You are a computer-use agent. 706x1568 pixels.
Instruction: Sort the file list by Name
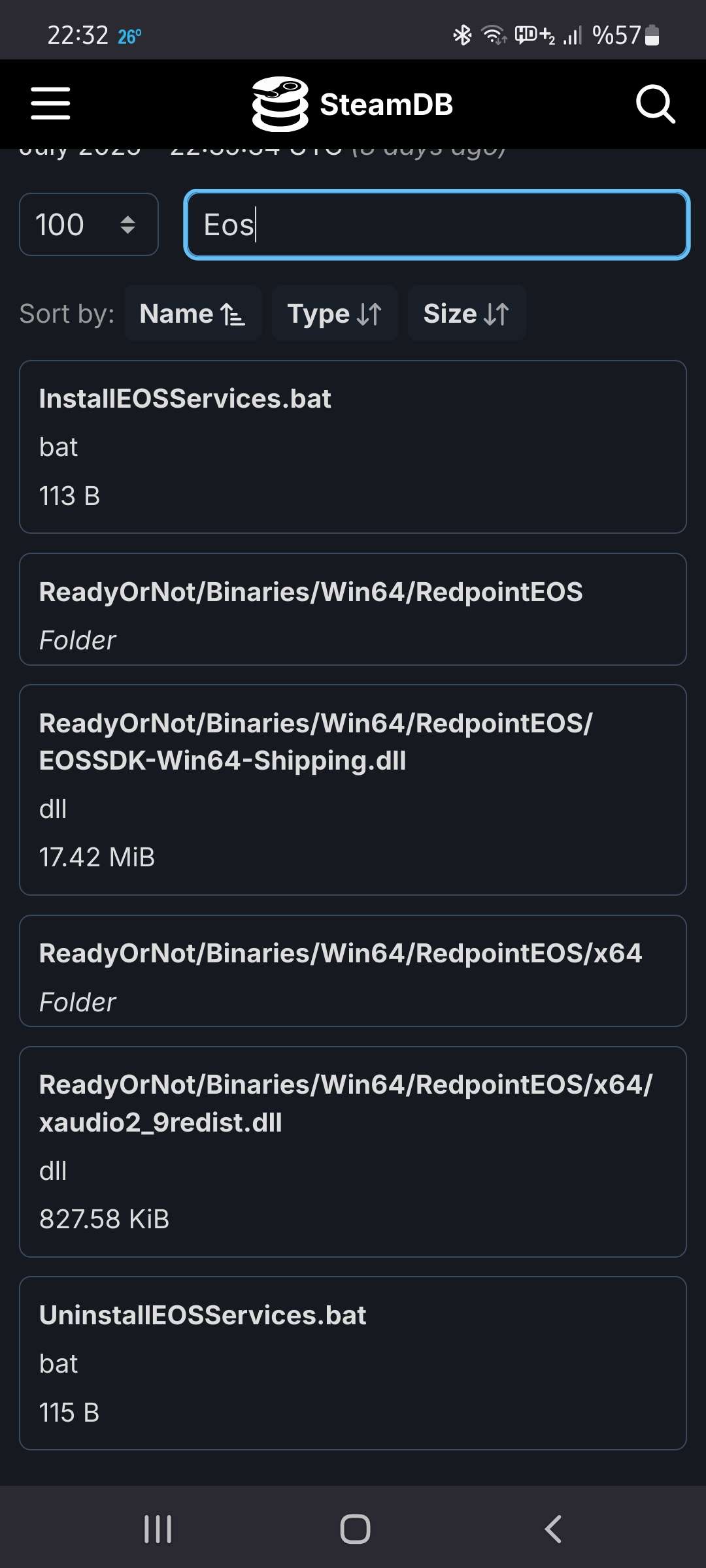193,314
